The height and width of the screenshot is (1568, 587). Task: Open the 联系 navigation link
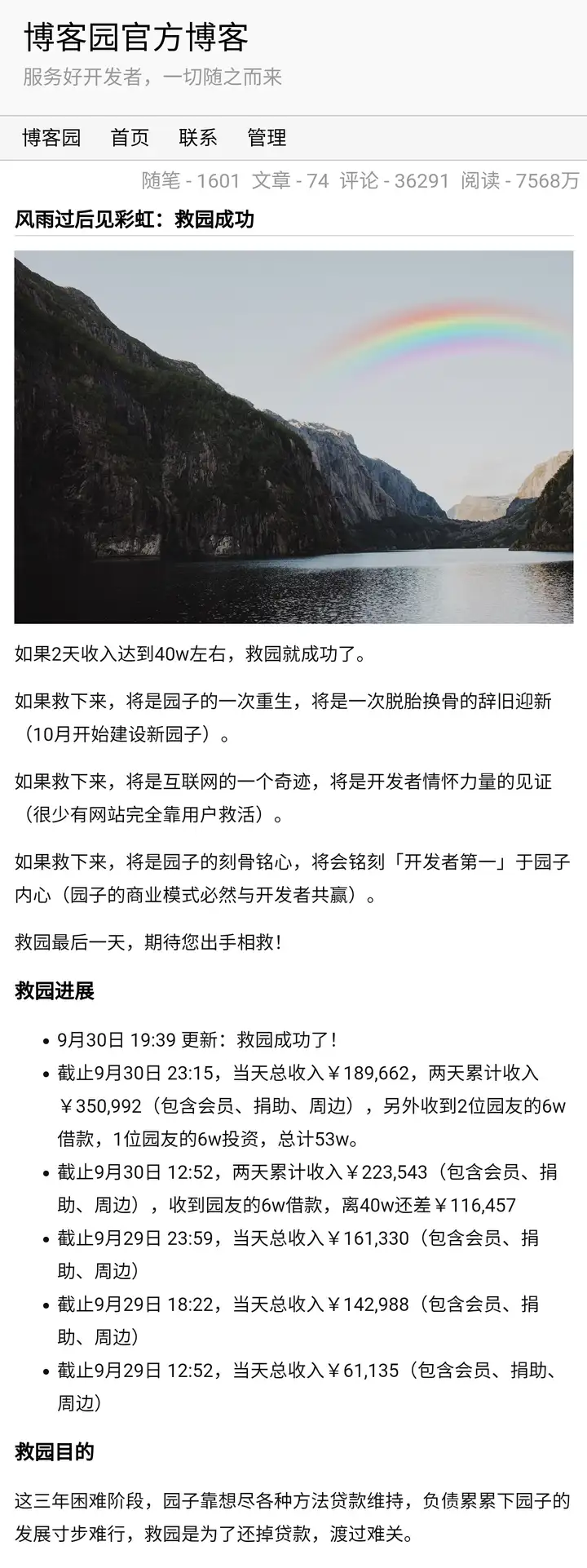click(x=198, y=138)
